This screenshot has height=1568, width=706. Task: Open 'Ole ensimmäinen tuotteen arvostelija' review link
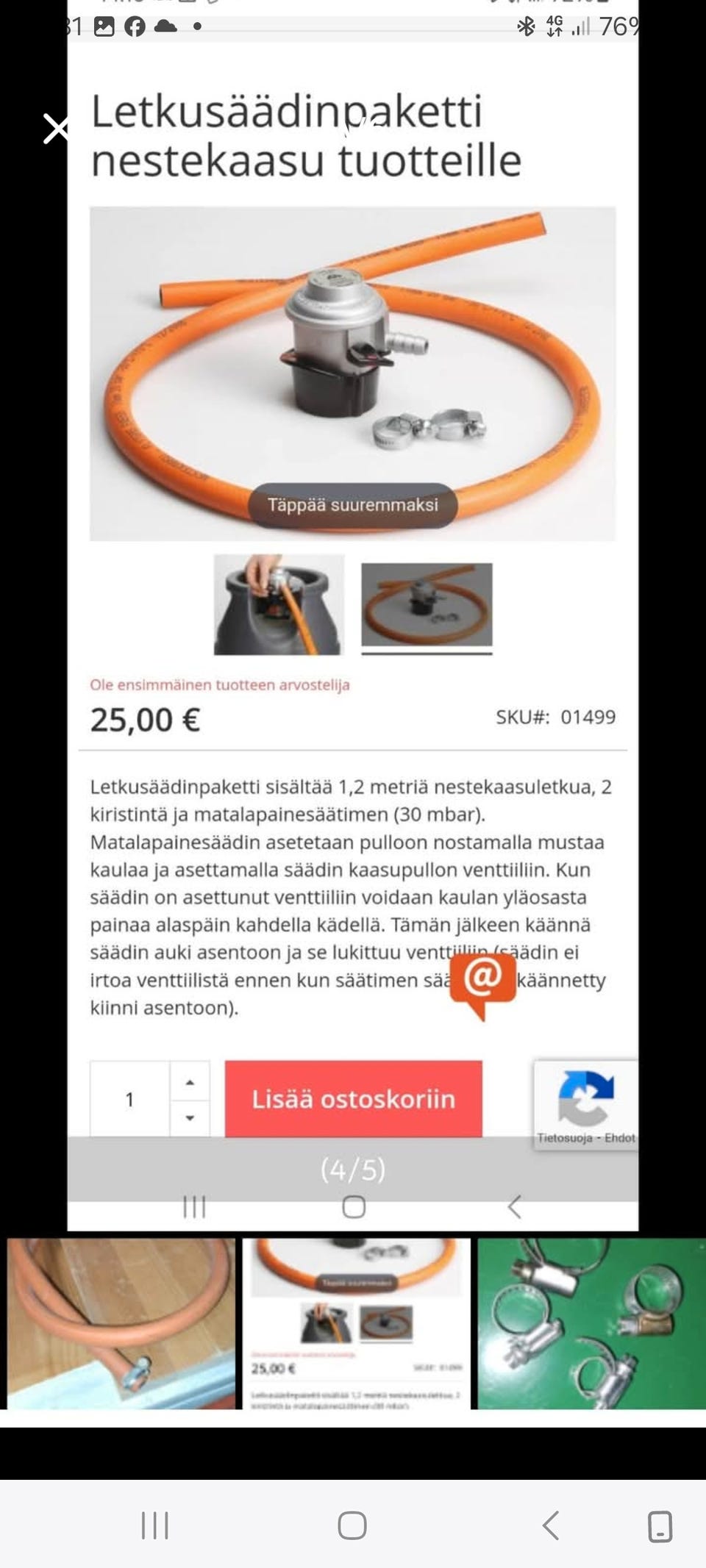point(221,684)
